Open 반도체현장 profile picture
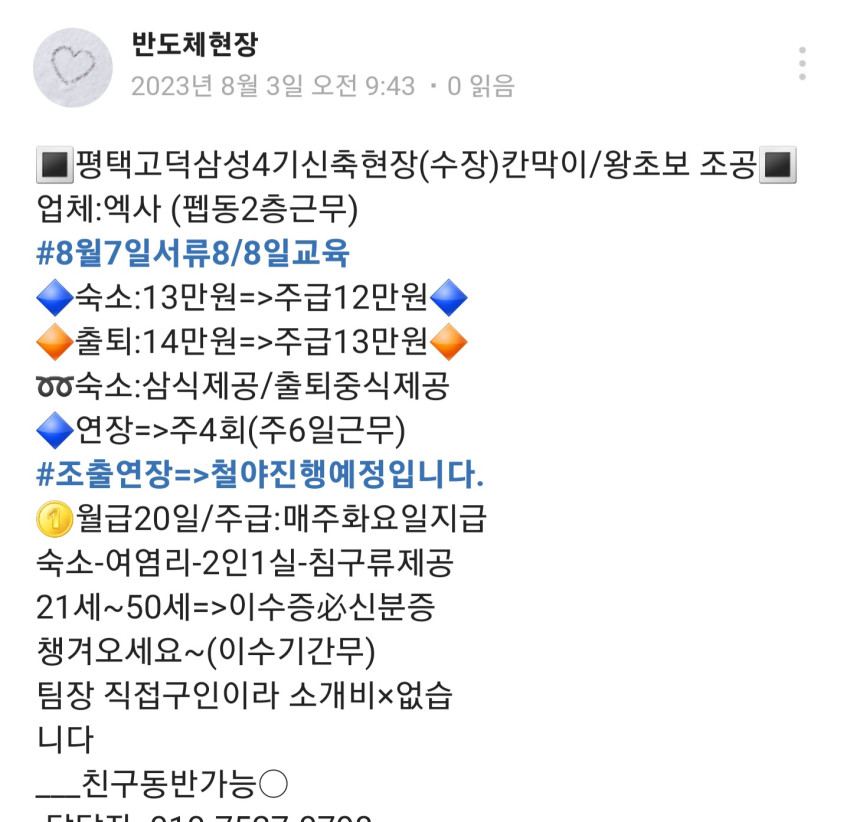 (x=73, y=68)
